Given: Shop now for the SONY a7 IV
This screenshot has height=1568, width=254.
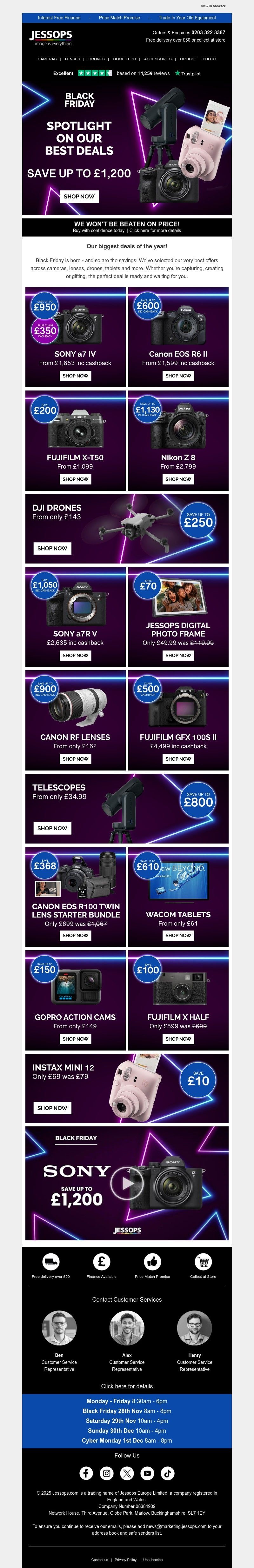Looking at the screenshot, I should 76,376.
